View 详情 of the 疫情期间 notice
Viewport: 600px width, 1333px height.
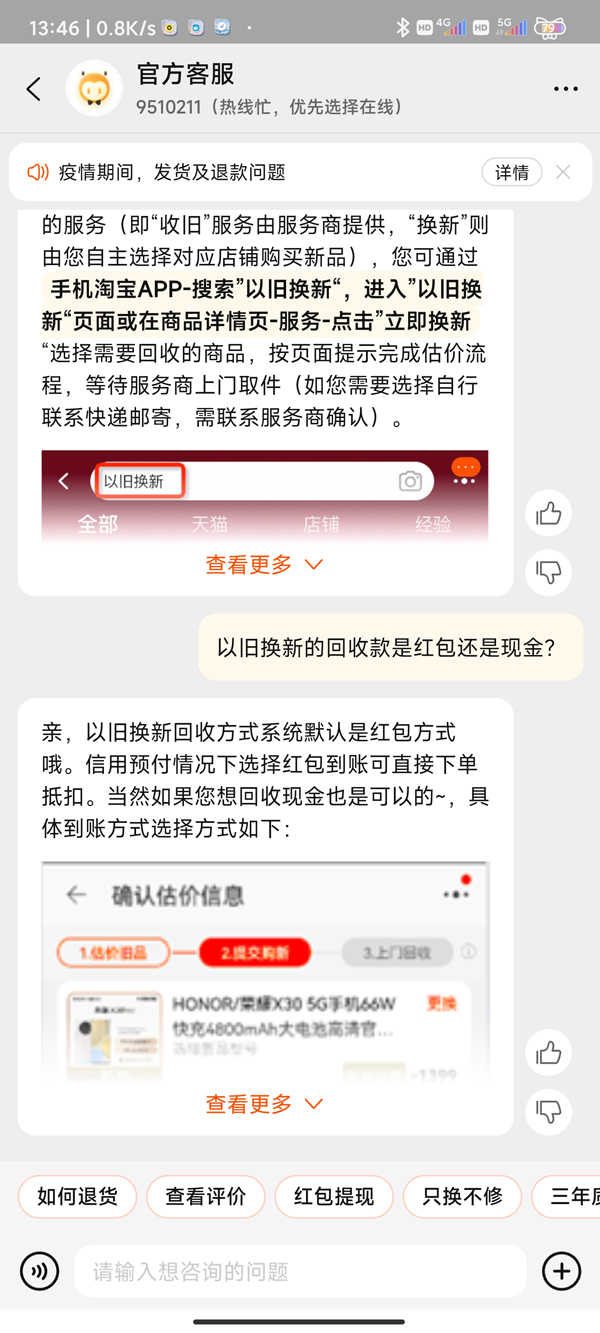pos(511,172)
